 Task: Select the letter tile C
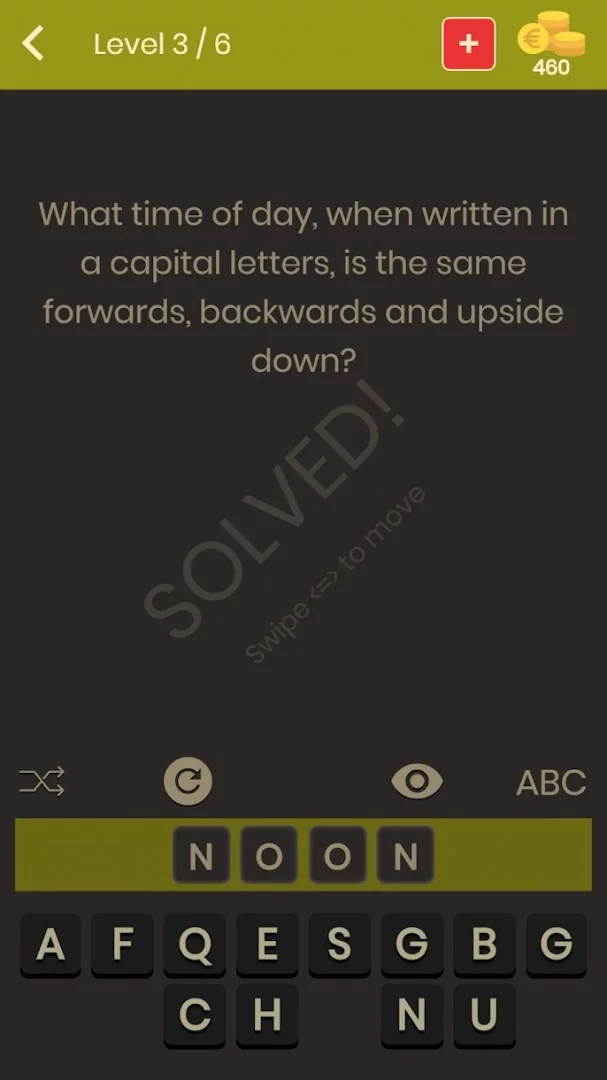(x=195, y=1015)
